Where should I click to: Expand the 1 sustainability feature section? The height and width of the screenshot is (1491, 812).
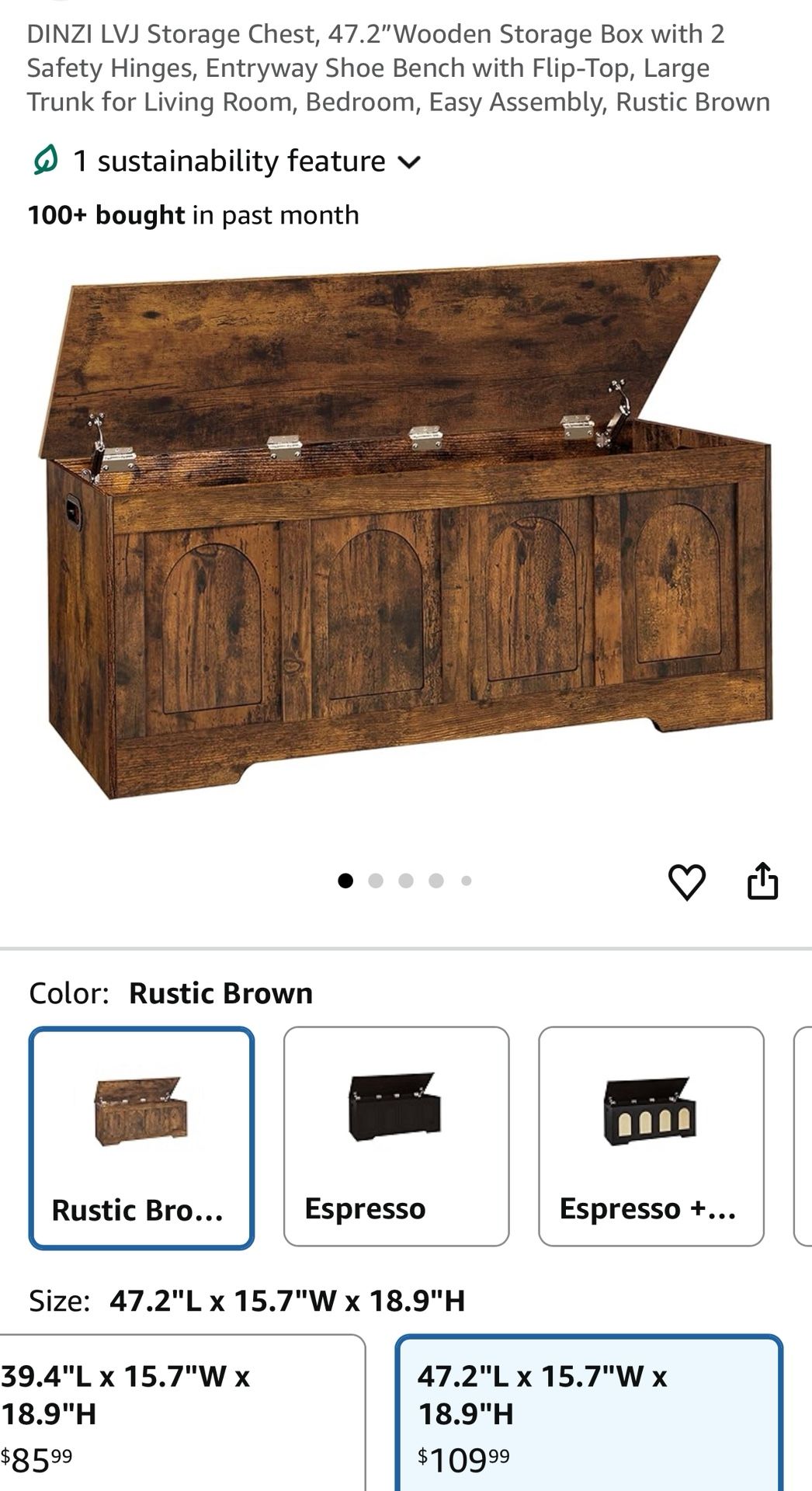click(227, 159)
